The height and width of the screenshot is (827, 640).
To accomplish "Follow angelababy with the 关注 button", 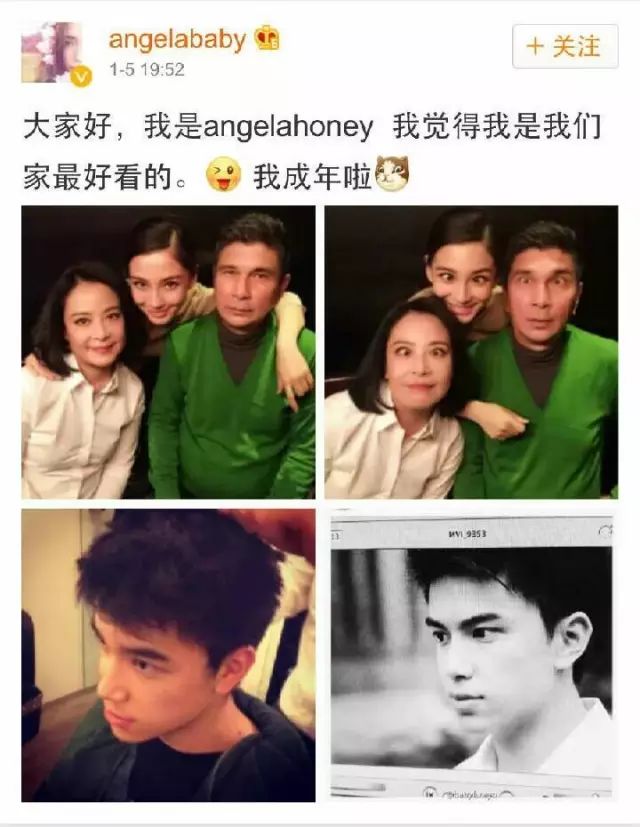I will tap(565, 45).
